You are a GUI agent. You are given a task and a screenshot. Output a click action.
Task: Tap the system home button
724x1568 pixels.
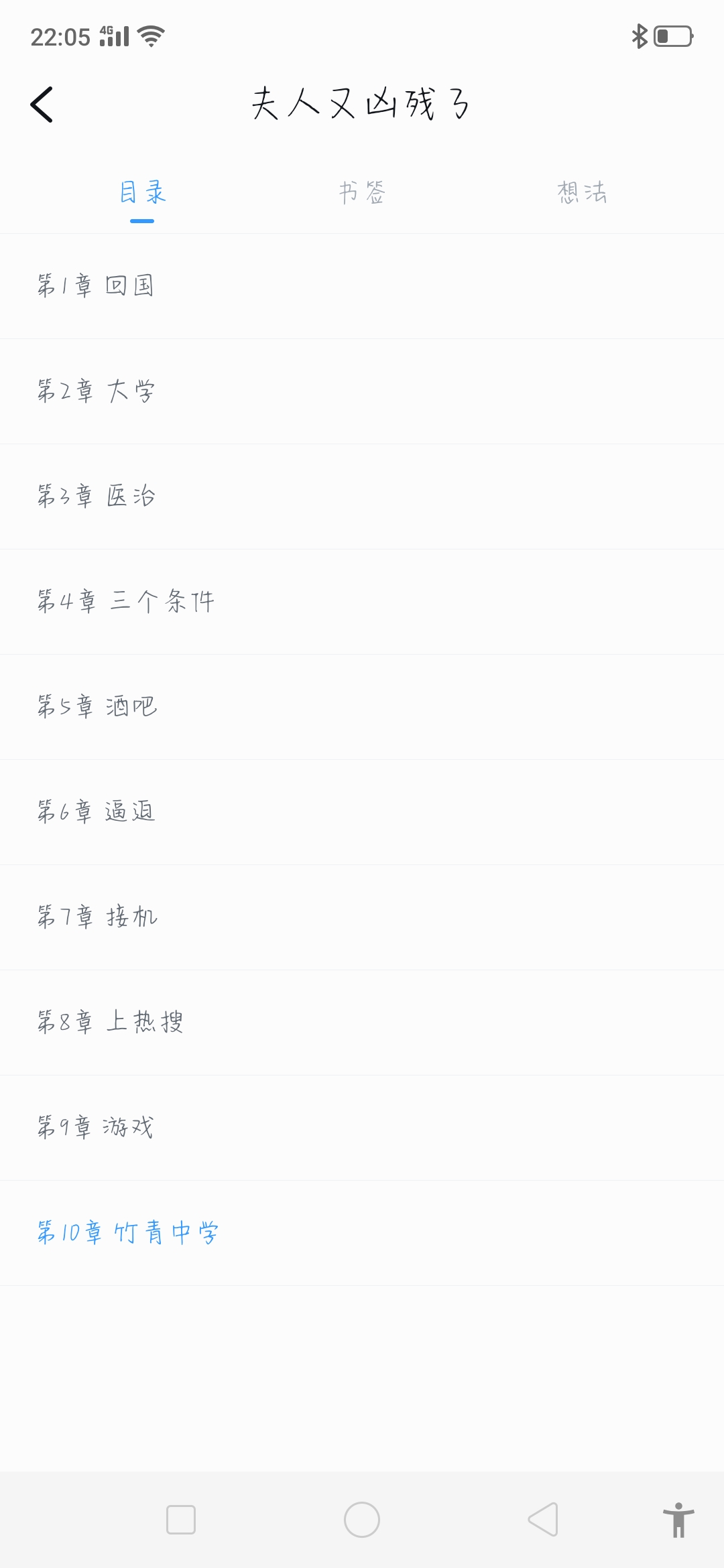[x=362, y=1520]
